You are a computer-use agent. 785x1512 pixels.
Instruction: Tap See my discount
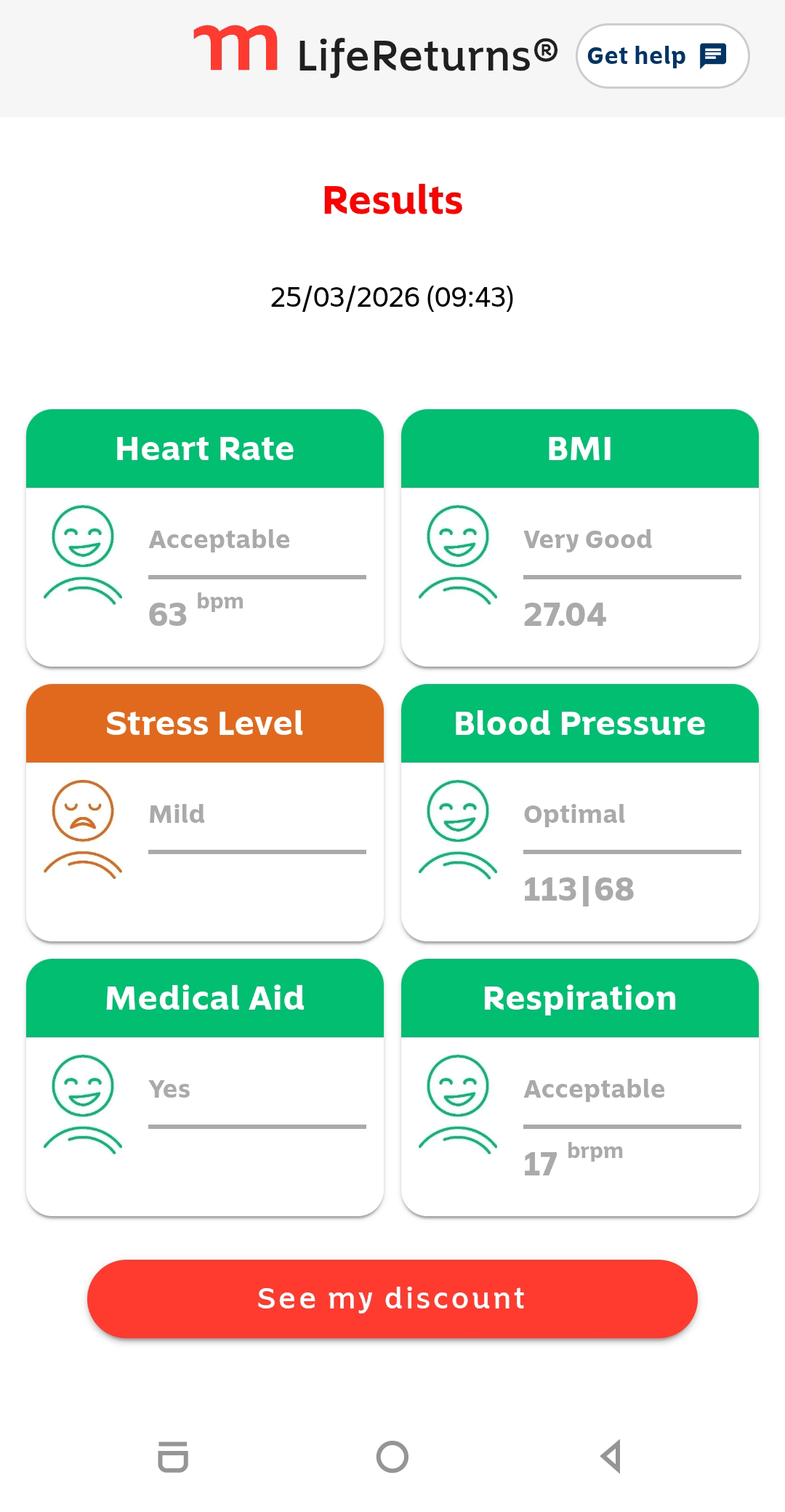[x=392, y=1298]
